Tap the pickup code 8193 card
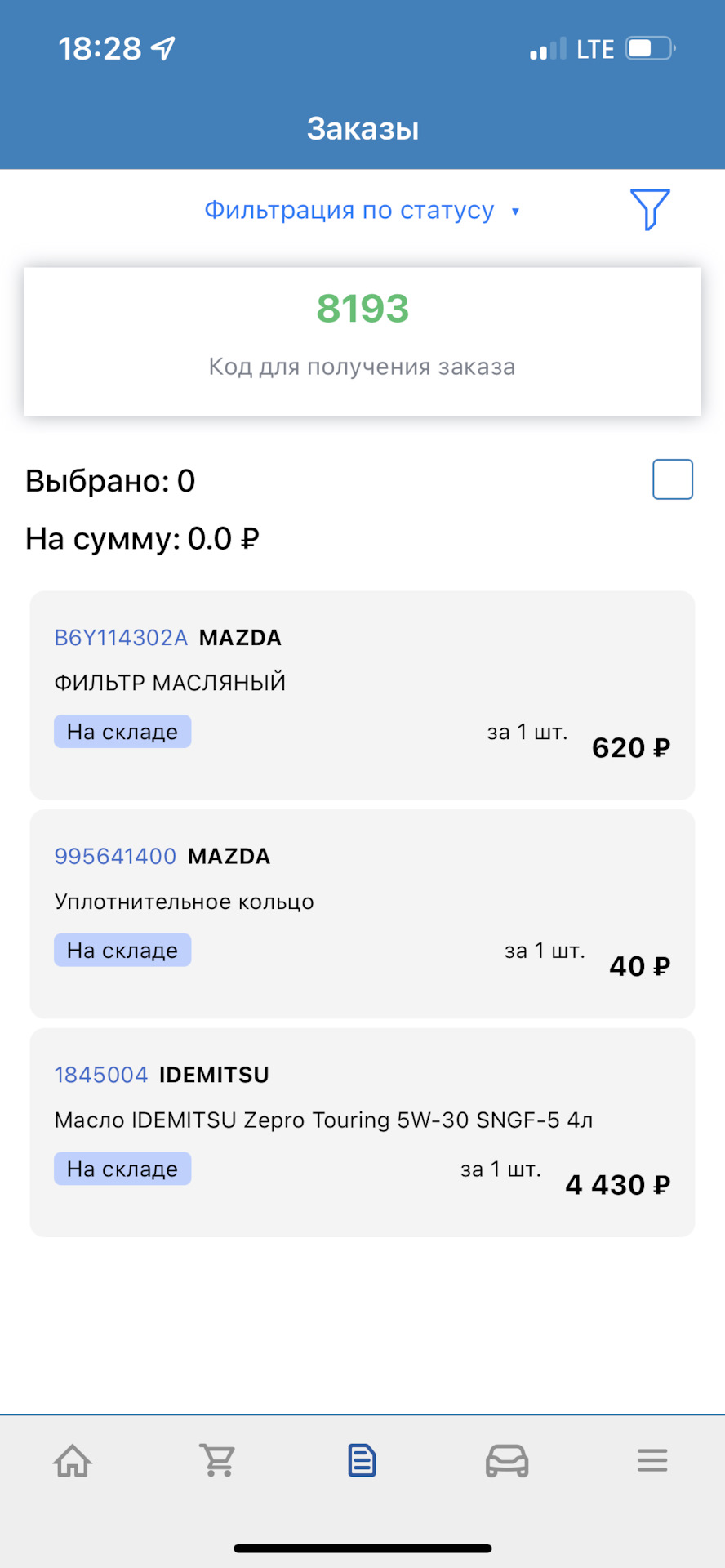The height and width of the screenshot is (1568, 725). (x=362, y=339)
